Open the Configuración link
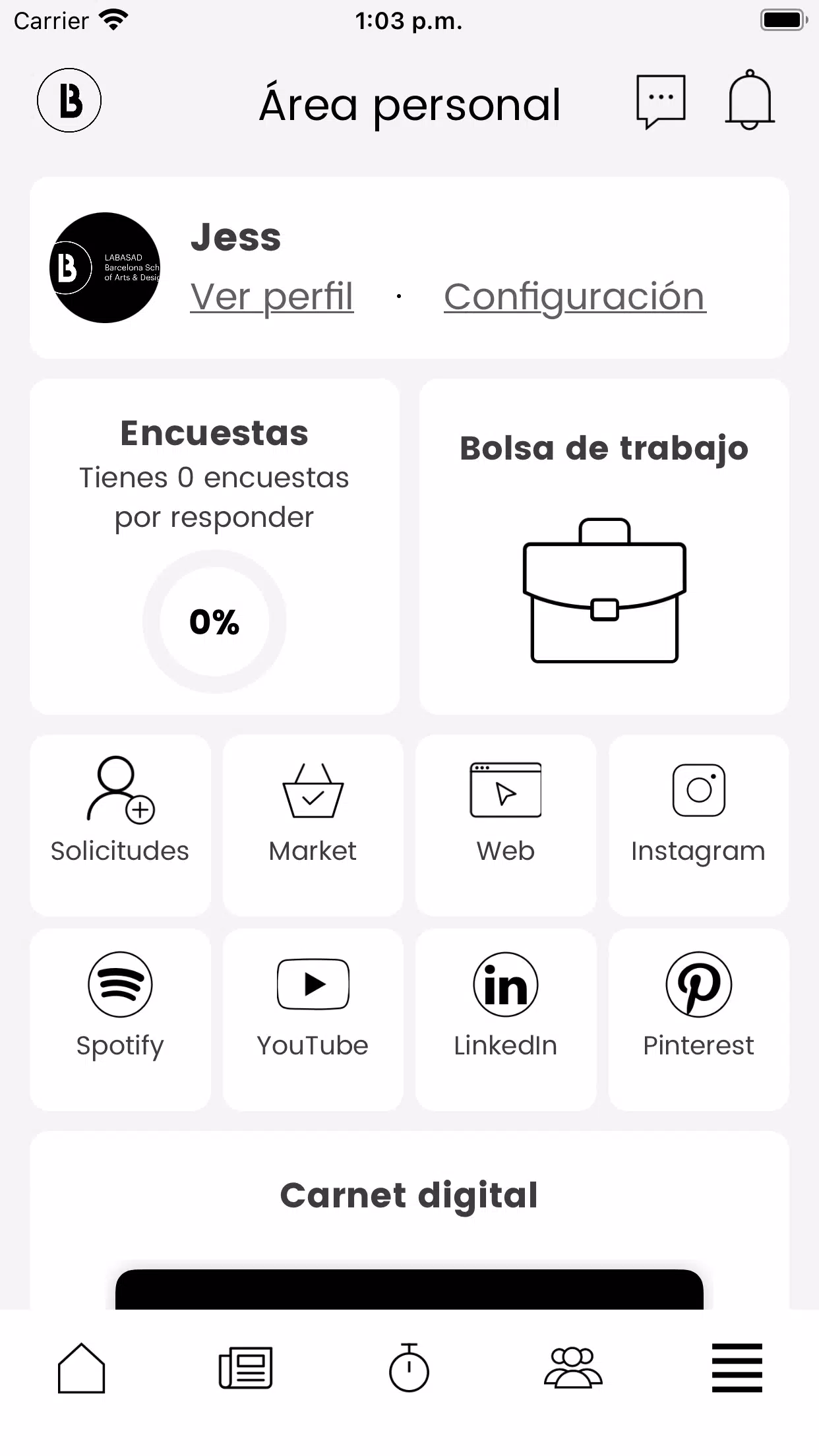This screenshot has height=1456, width=819. coord(574,297)
